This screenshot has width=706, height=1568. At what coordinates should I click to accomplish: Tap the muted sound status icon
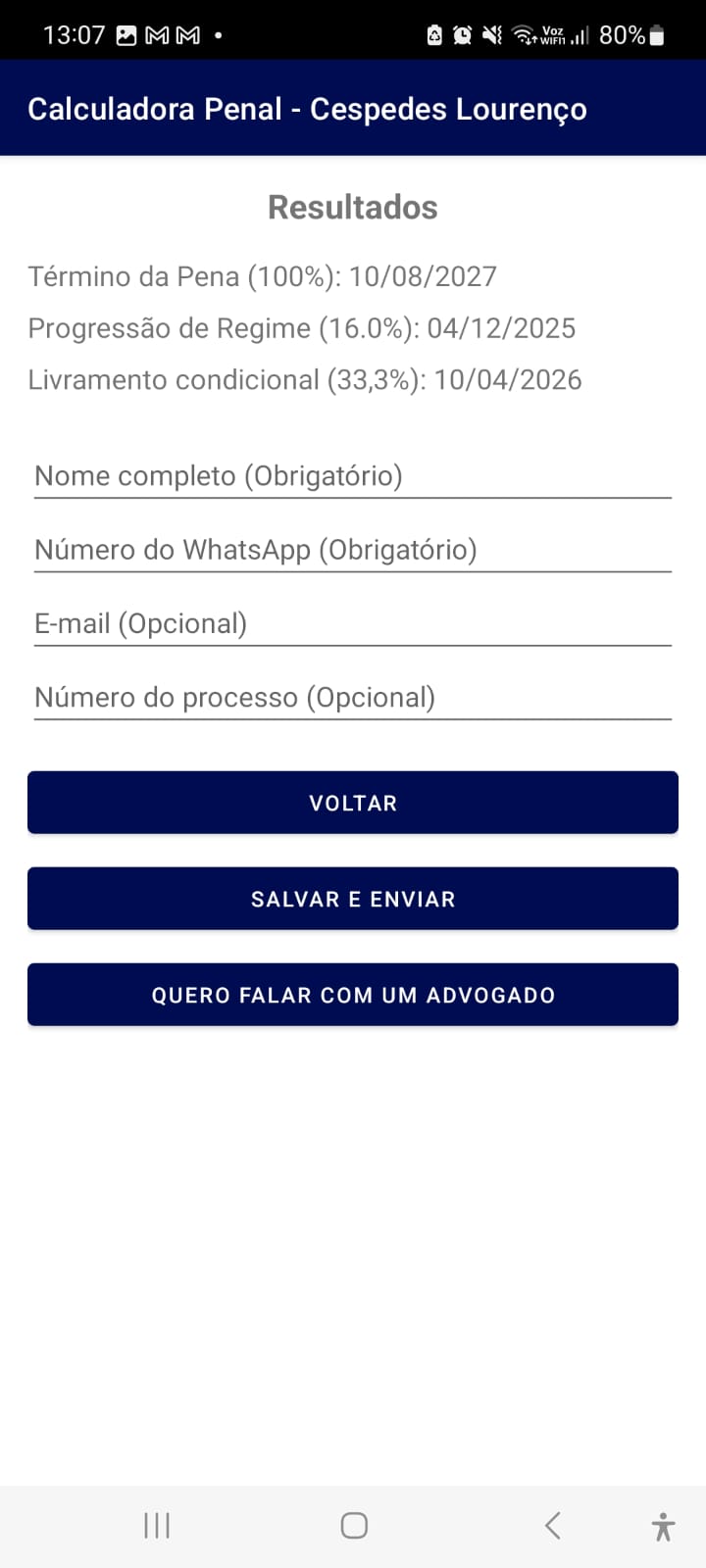point(492,32)
